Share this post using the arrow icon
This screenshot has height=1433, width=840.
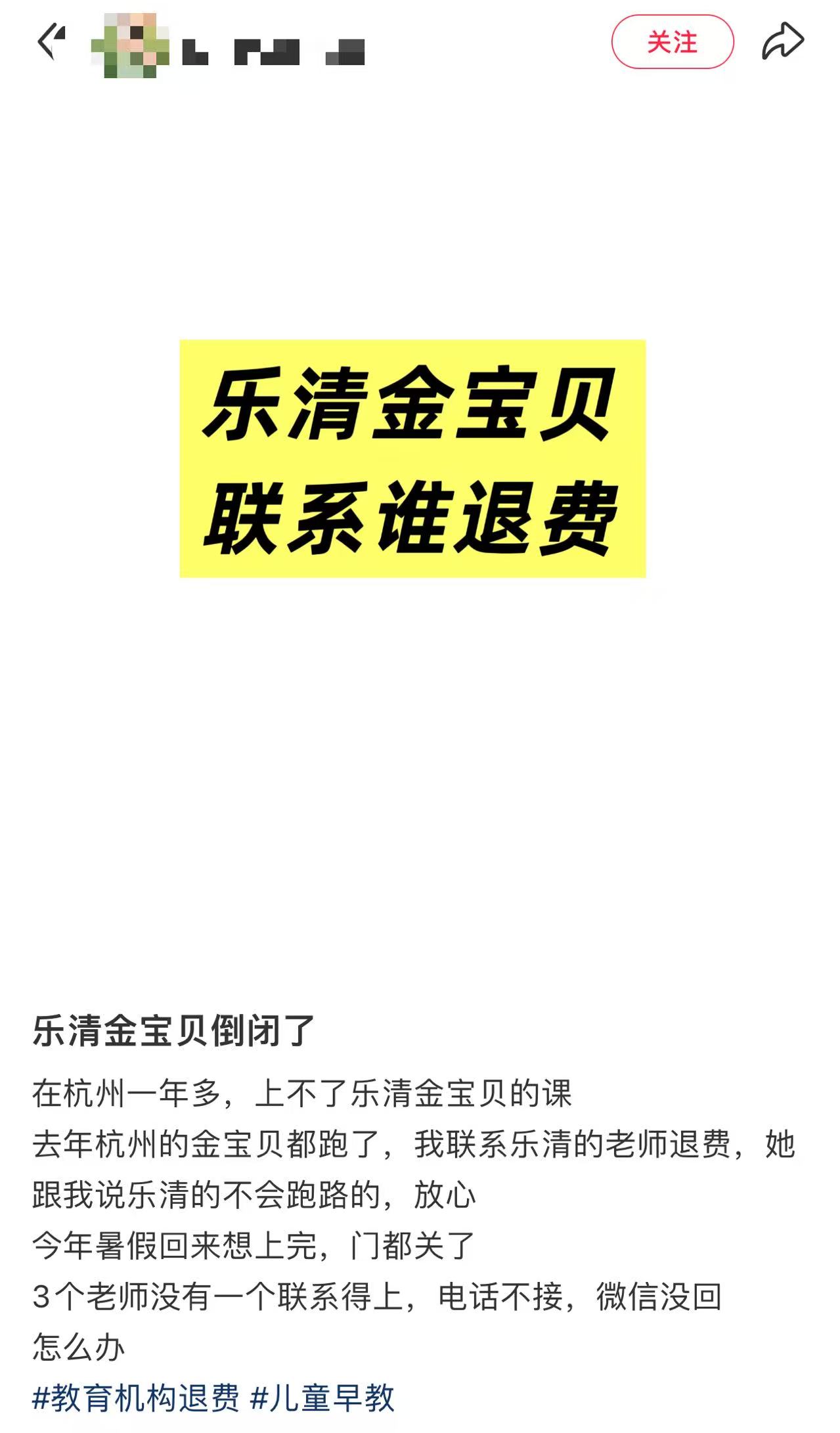click(783, 41)
